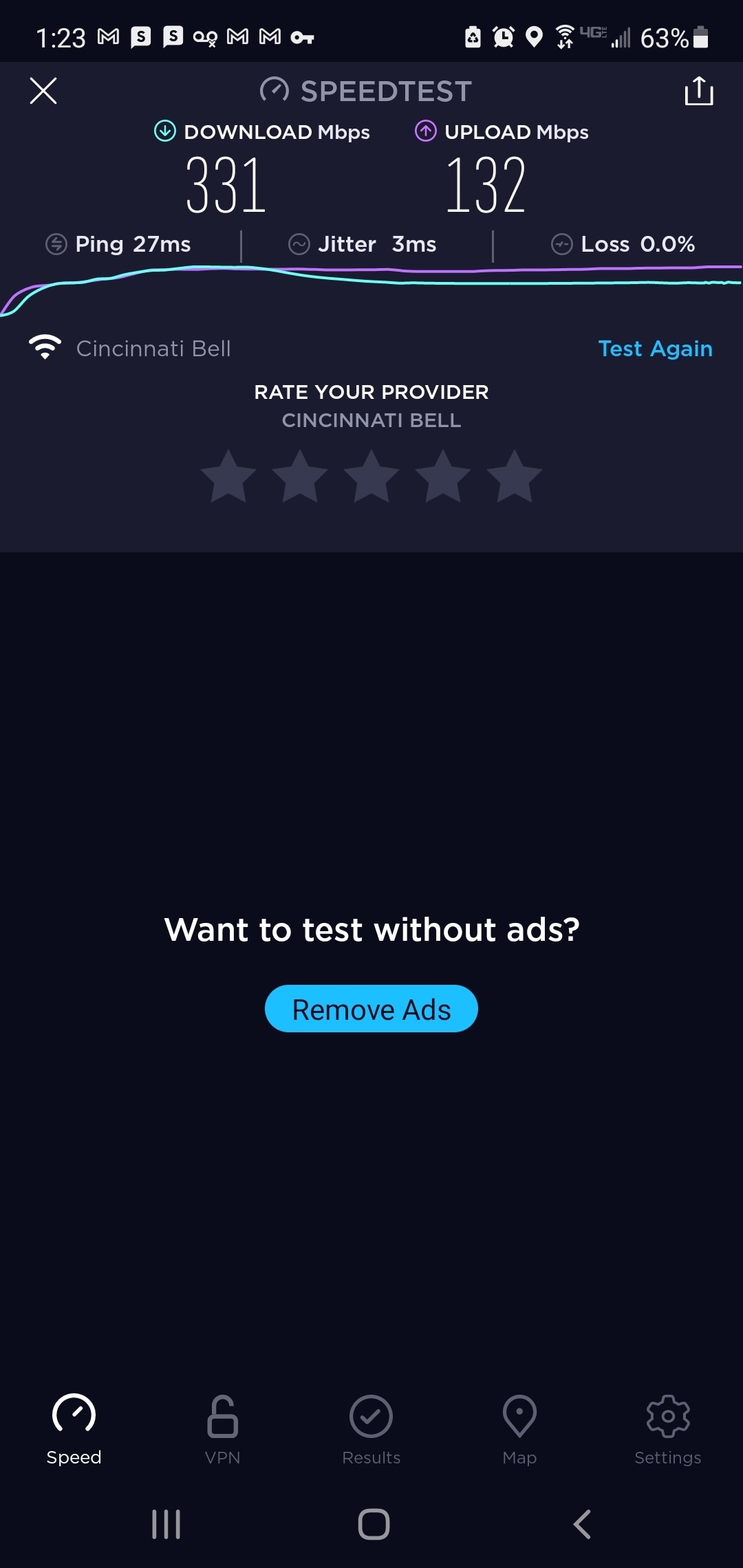This screenshot has width=743, height=1568.
Task: Rate Cincinnati Bell five stars
Action: 514,476
